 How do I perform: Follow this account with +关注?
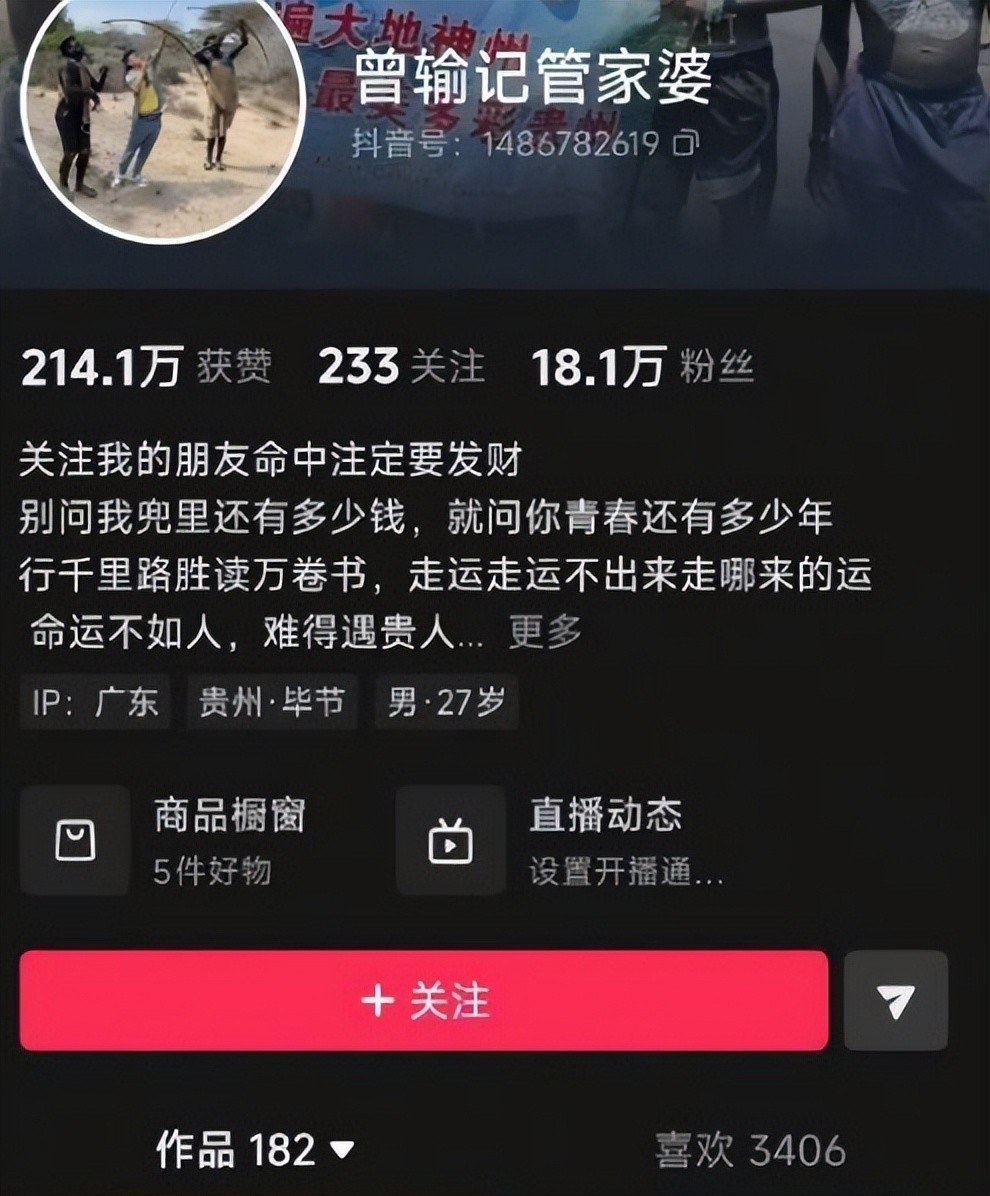pos(424,1000)
